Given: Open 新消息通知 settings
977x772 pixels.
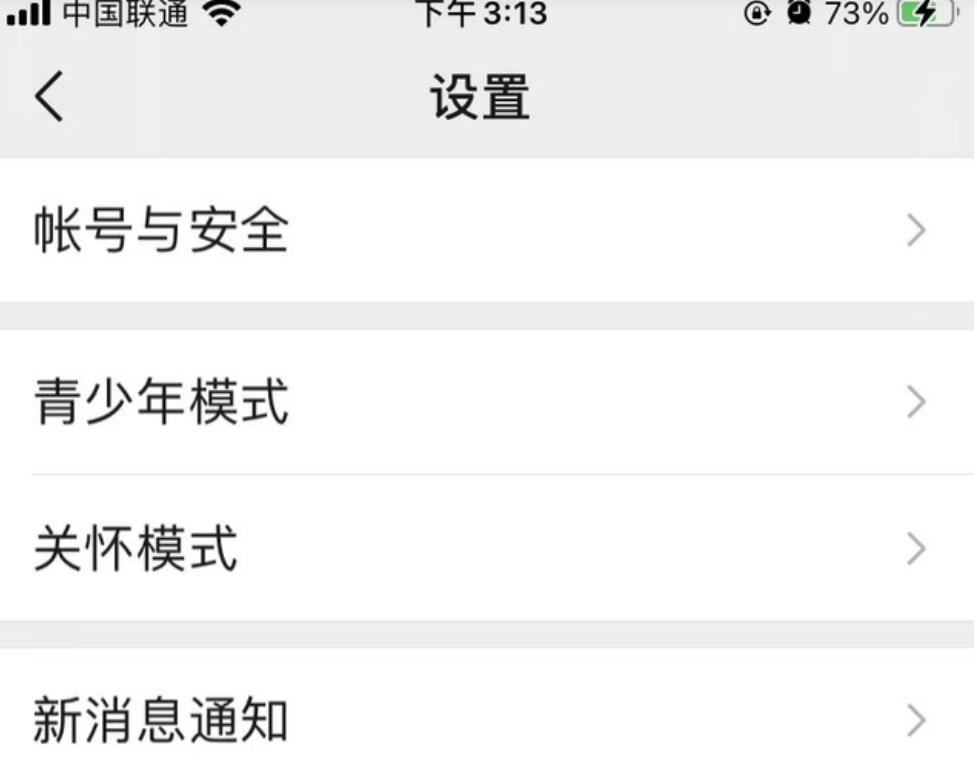Looking at the screenshot, I should tap(488, 720).
